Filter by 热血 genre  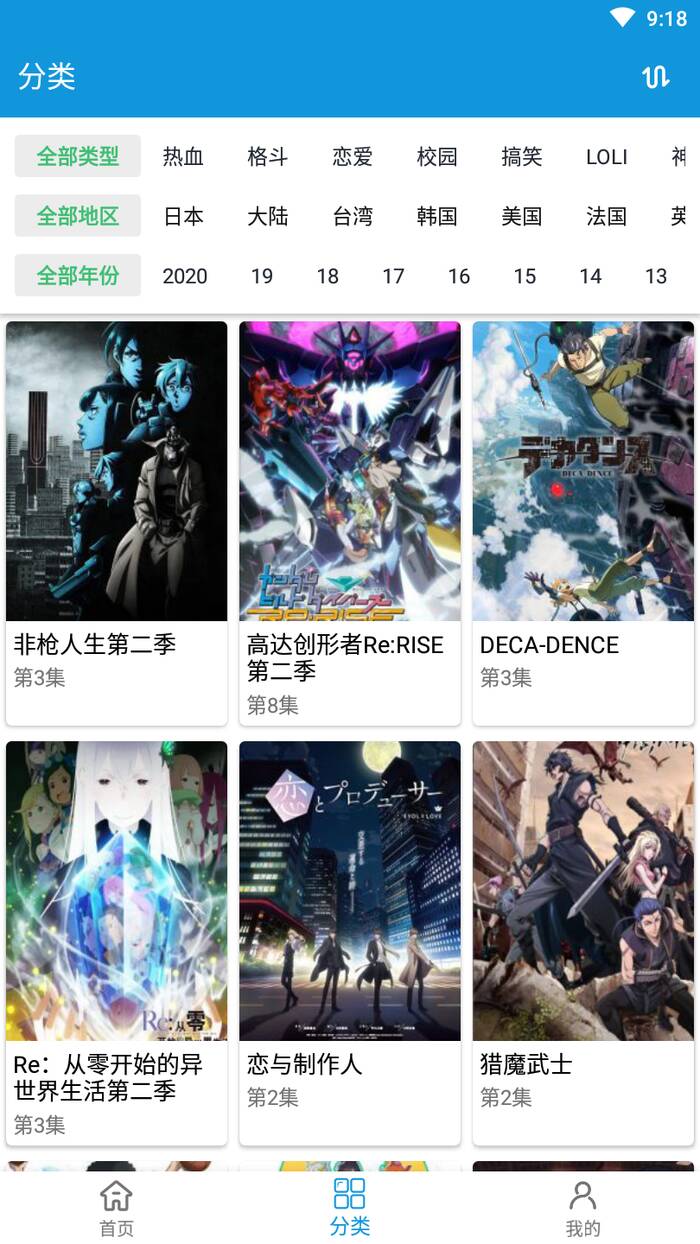pos(183,156)
